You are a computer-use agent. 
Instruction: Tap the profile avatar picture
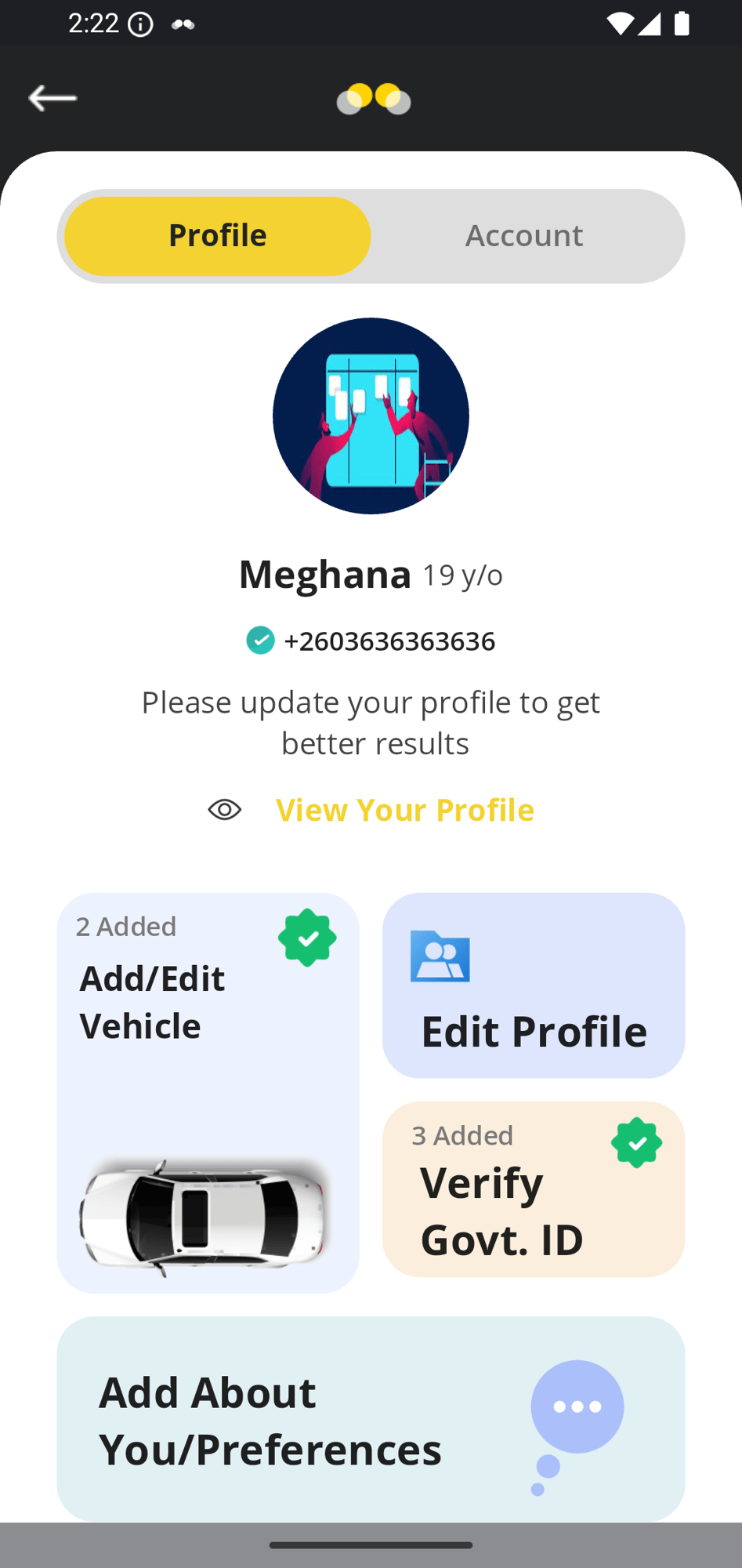tap(371, 416)
